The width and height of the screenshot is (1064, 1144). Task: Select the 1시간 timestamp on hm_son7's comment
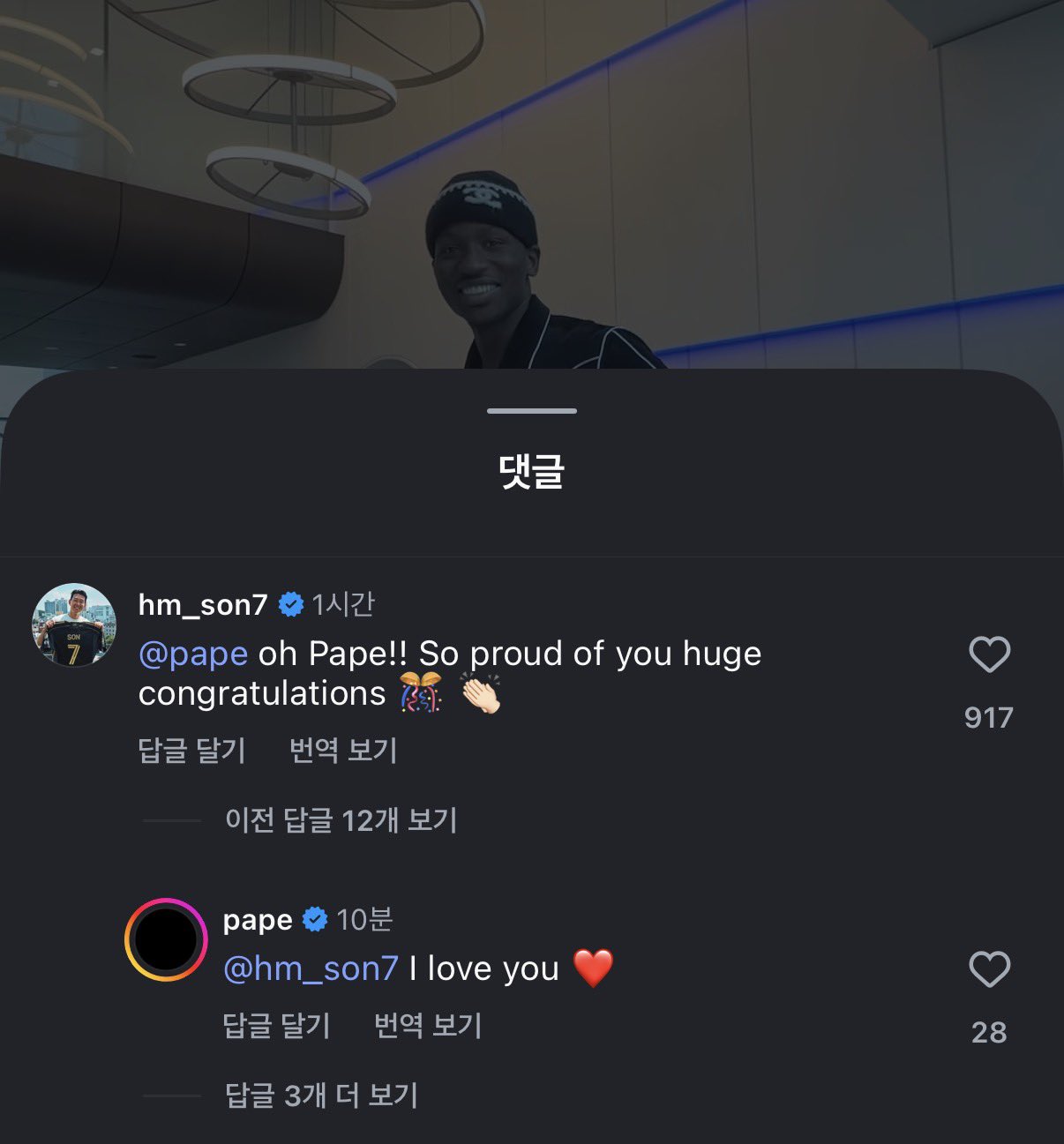[343, 603]
